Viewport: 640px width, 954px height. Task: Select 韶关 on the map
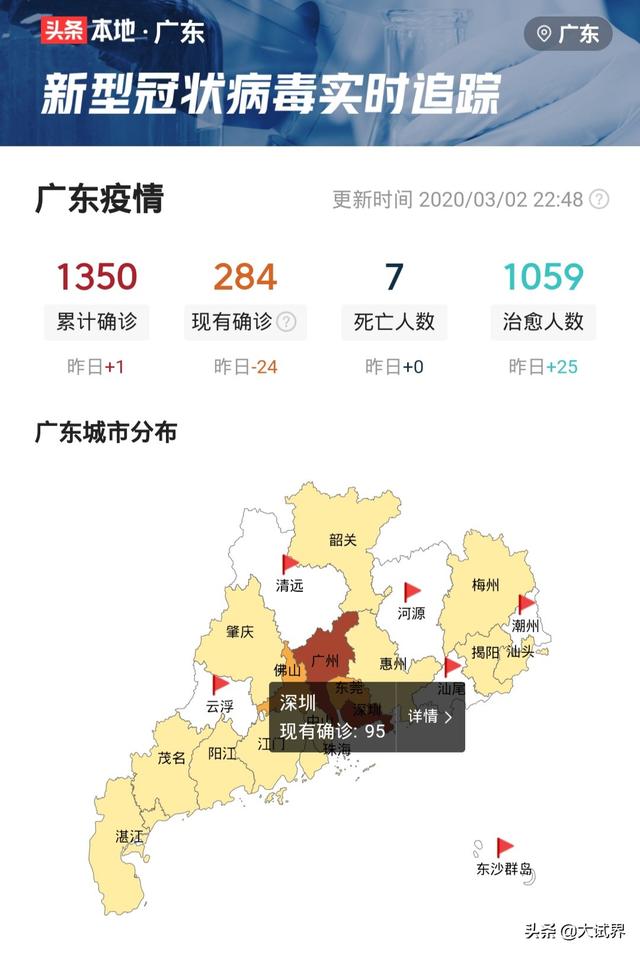click(343, 539)
